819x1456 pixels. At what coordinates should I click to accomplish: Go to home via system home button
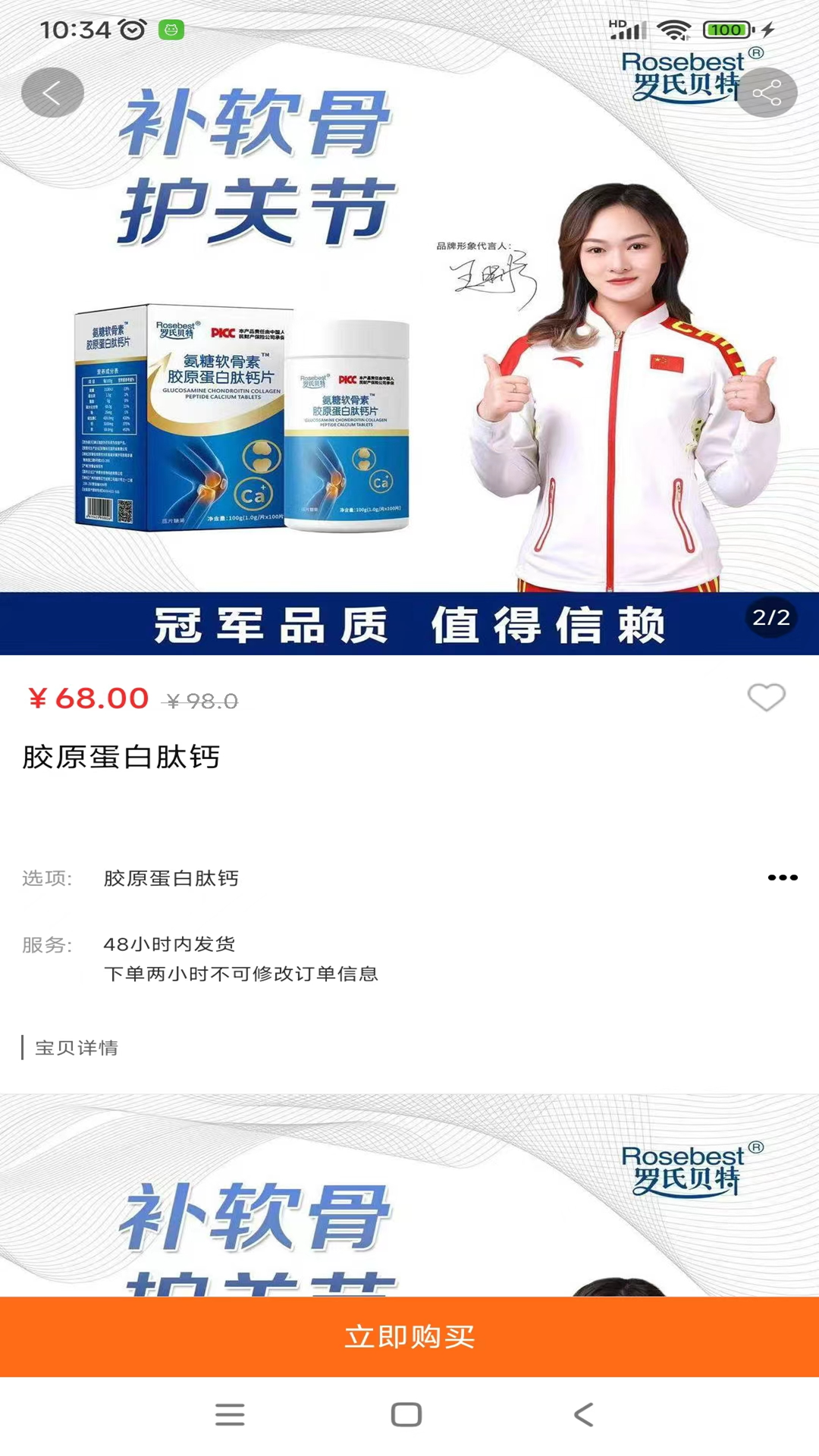[406, 1414]
